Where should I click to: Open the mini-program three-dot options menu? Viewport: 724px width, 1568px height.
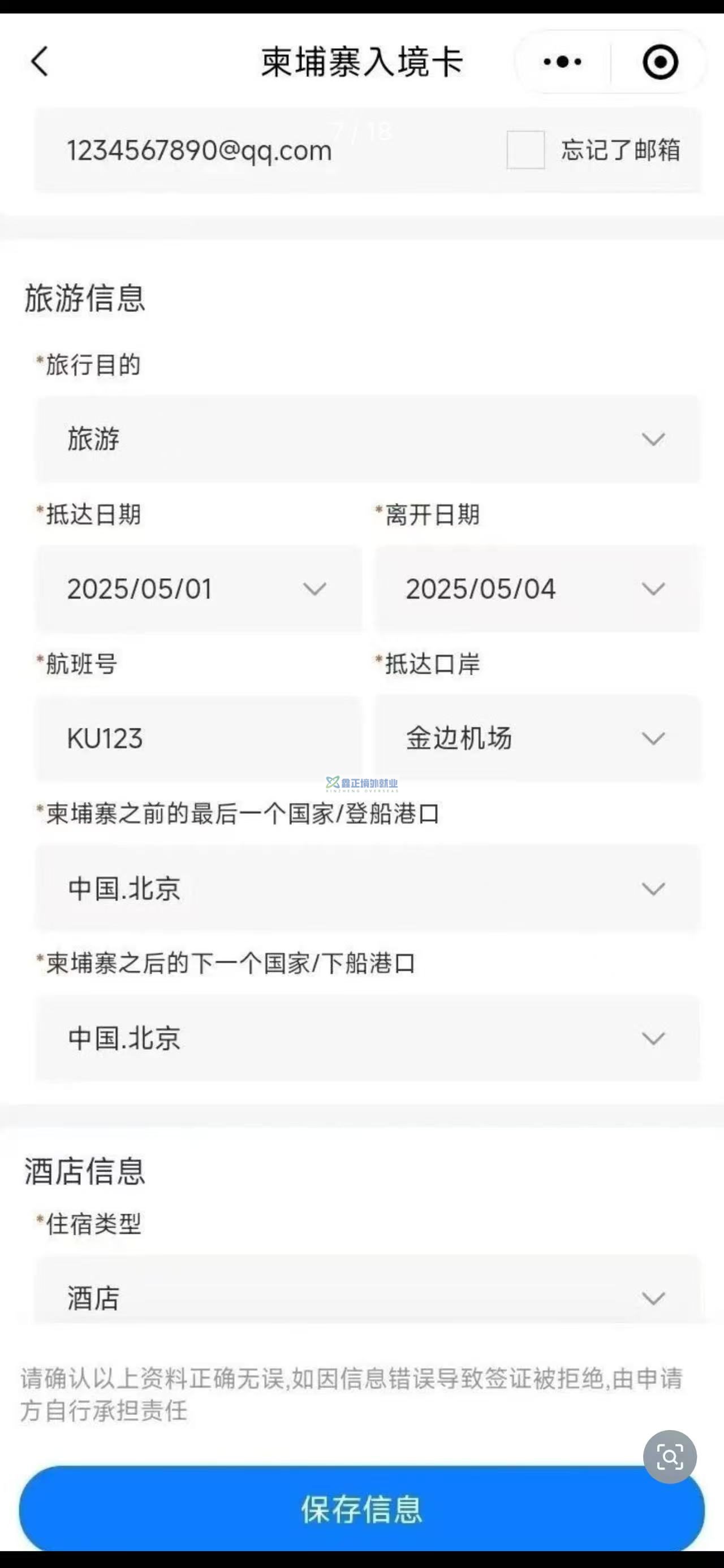tap(561, 61)
